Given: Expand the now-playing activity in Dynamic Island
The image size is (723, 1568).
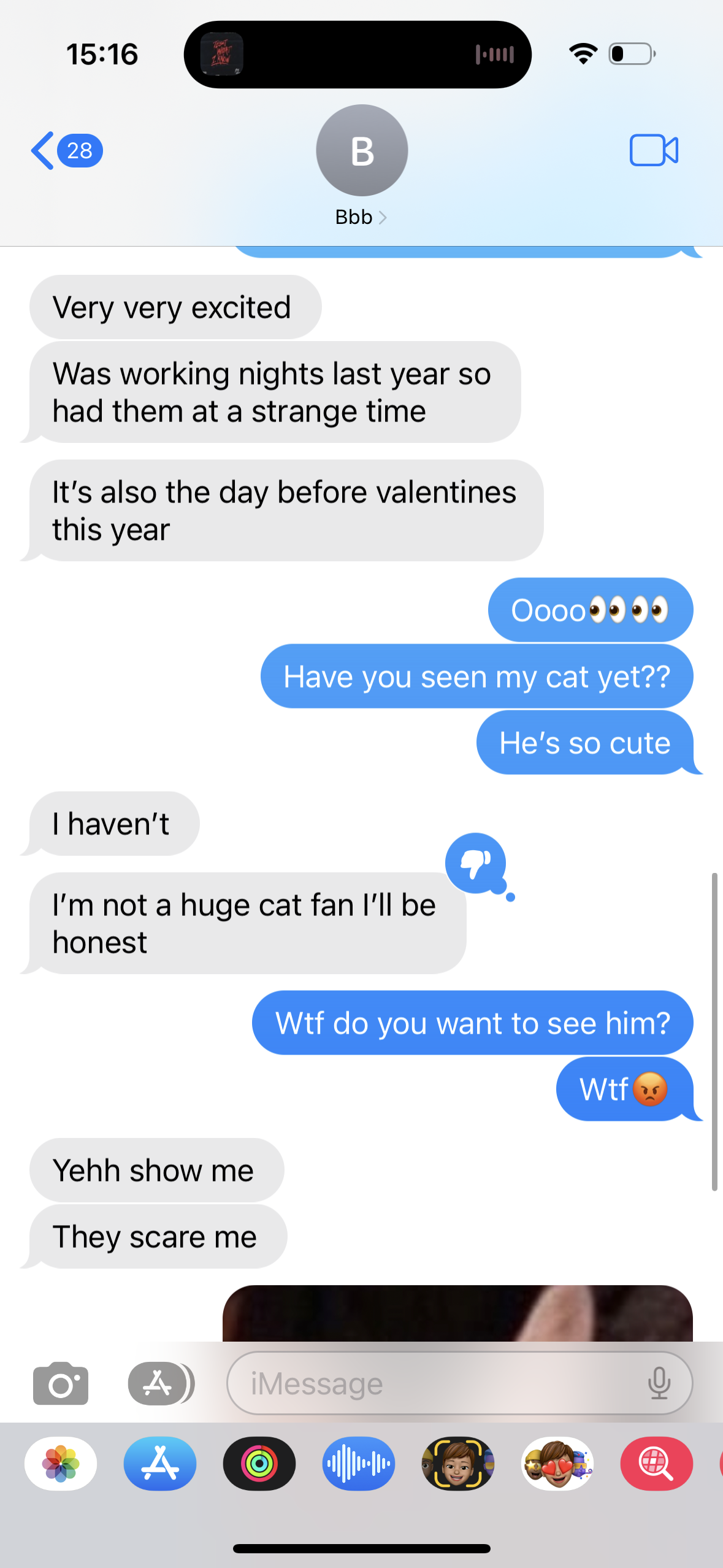Looking at the screenshot, I should coord(358,55).
